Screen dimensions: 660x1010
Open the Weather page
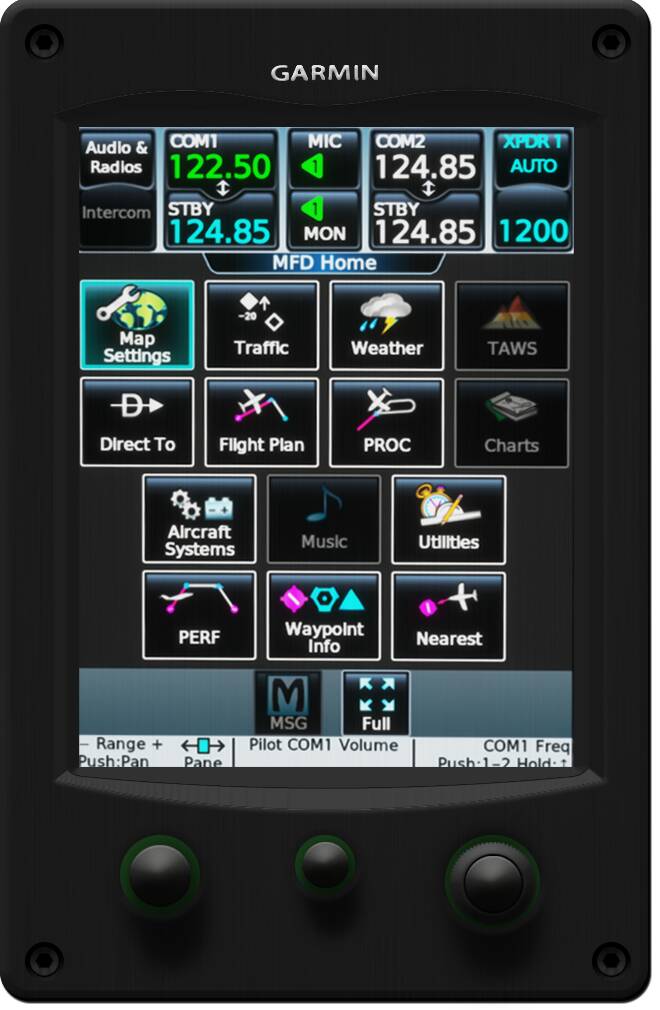tap(387, 325)
